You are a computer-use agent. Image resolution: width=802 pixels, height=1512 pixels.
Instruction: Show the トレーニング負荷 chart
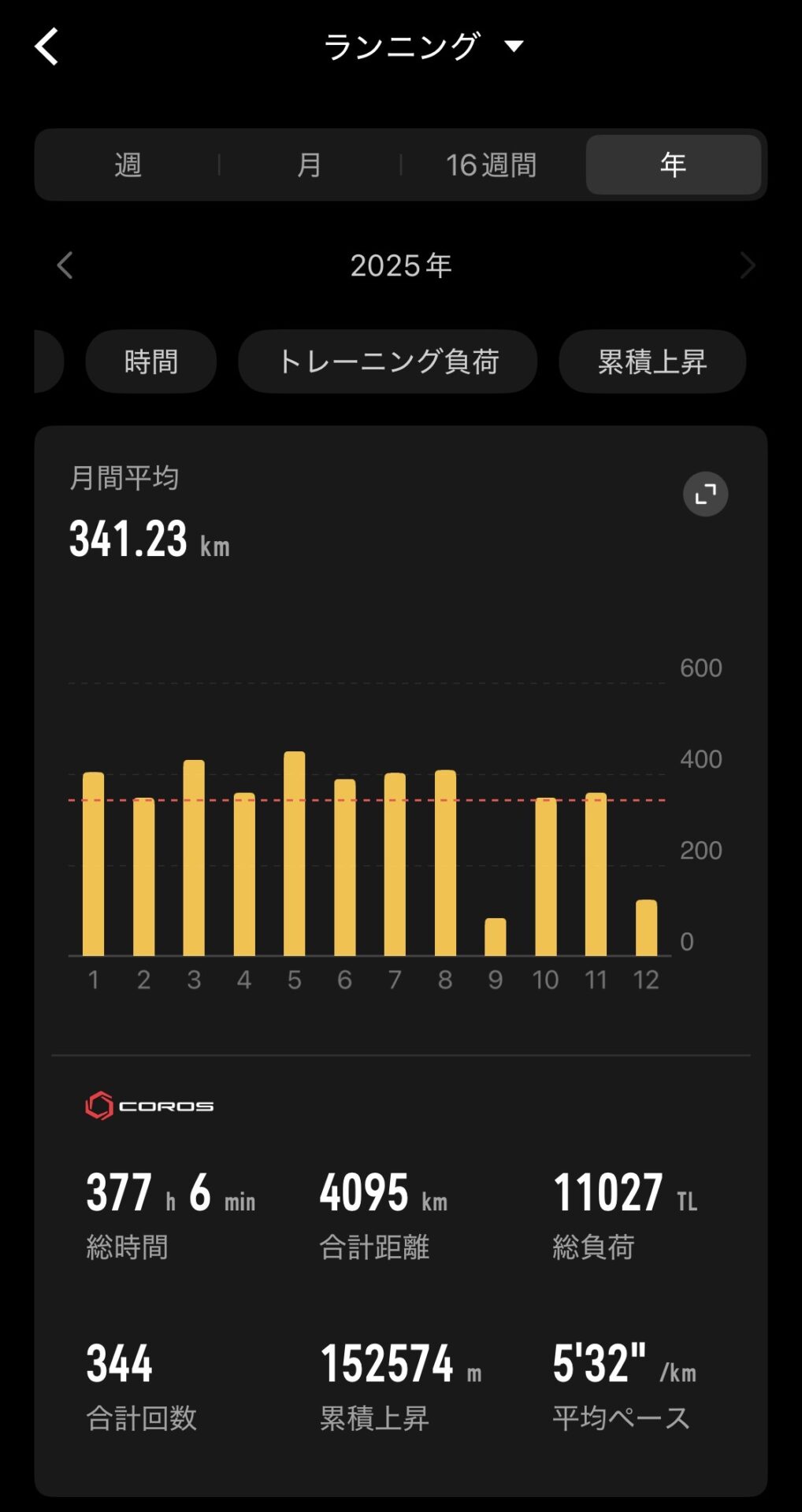(x=388, y=361)
